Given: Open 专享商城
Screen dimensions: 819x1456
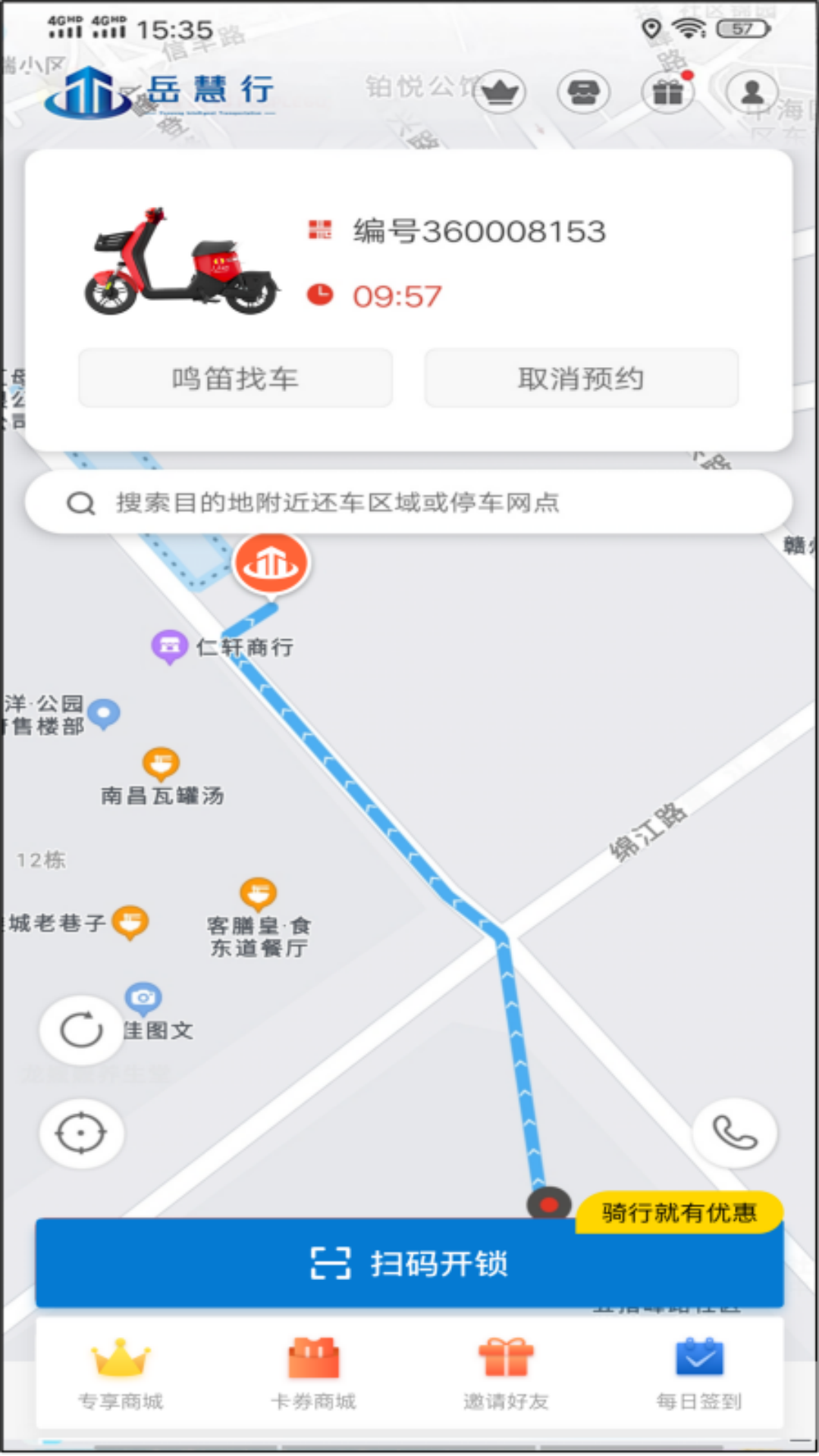Looking at the screenshot, I should 121,1373.
